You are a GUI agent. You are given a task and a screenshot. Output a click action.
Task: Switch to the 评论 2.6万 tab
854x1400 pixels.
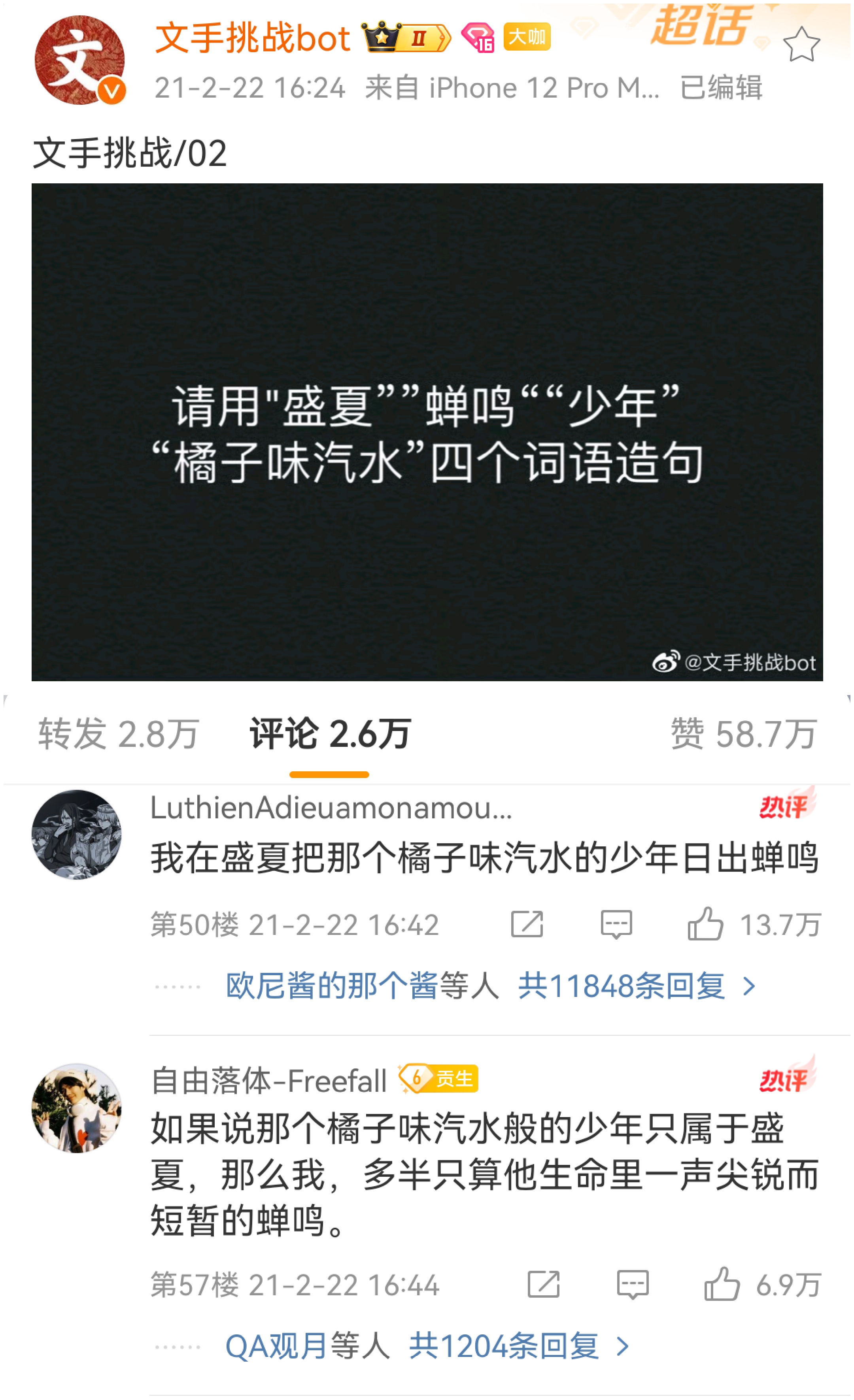(331, 733)
